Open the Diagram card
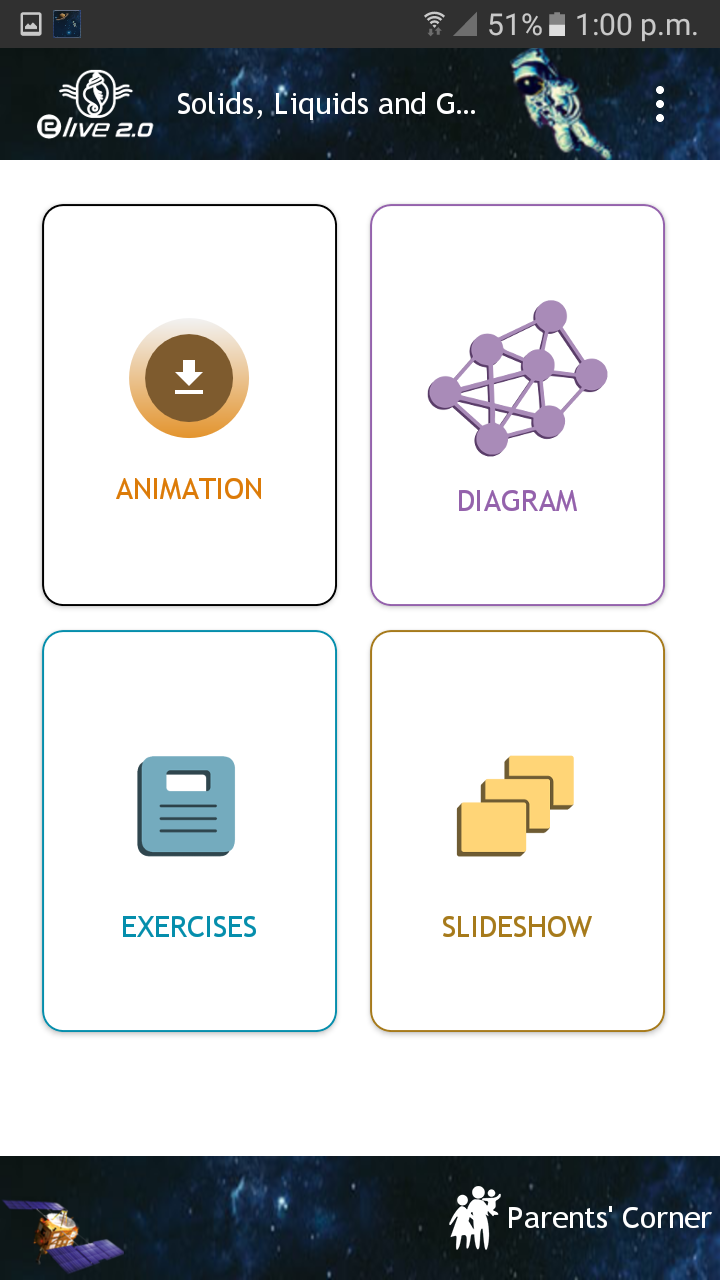The image size is (720, 1280). point(517,405)
